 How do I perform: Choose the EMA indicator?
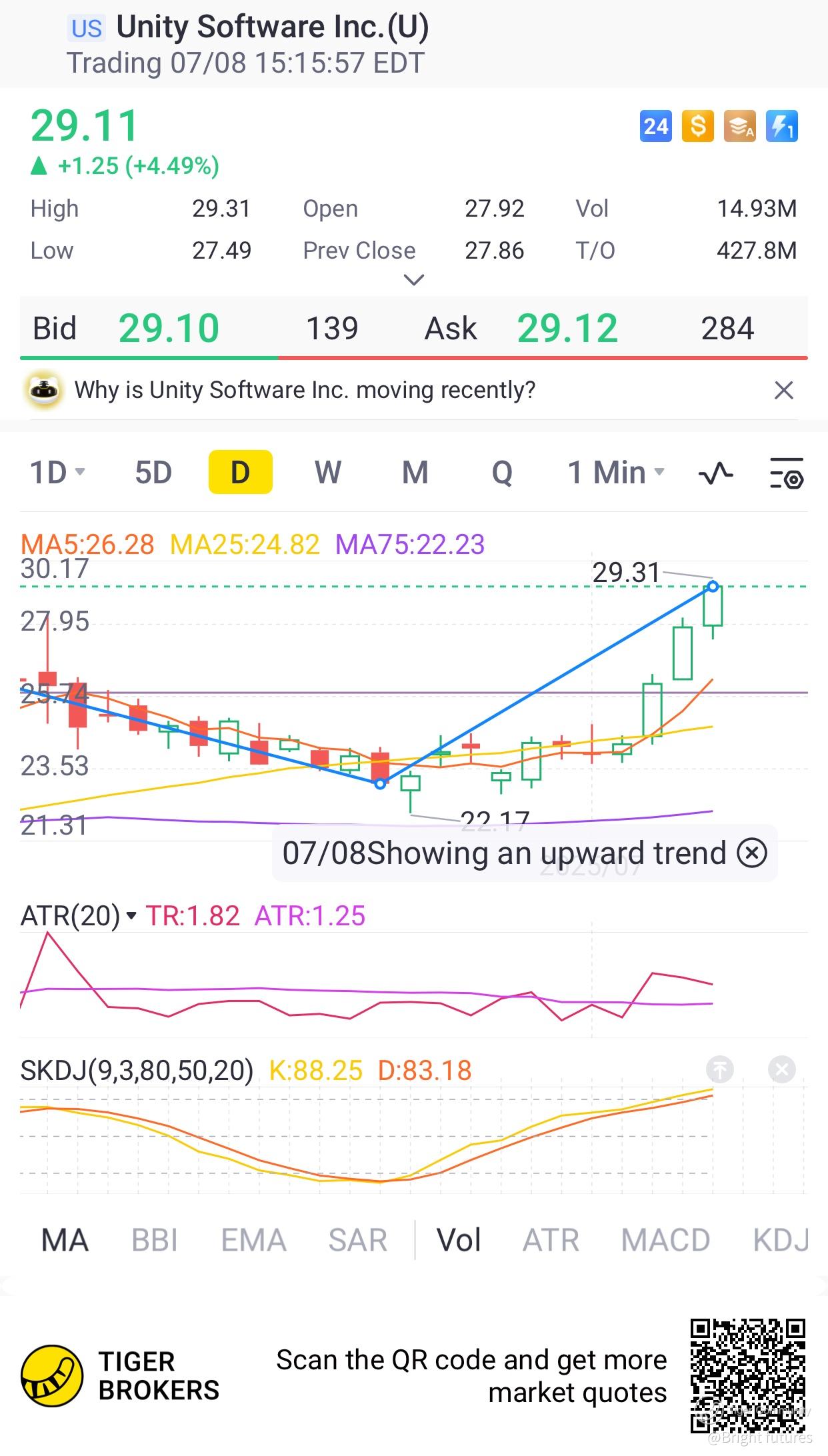click(253, 1241)
